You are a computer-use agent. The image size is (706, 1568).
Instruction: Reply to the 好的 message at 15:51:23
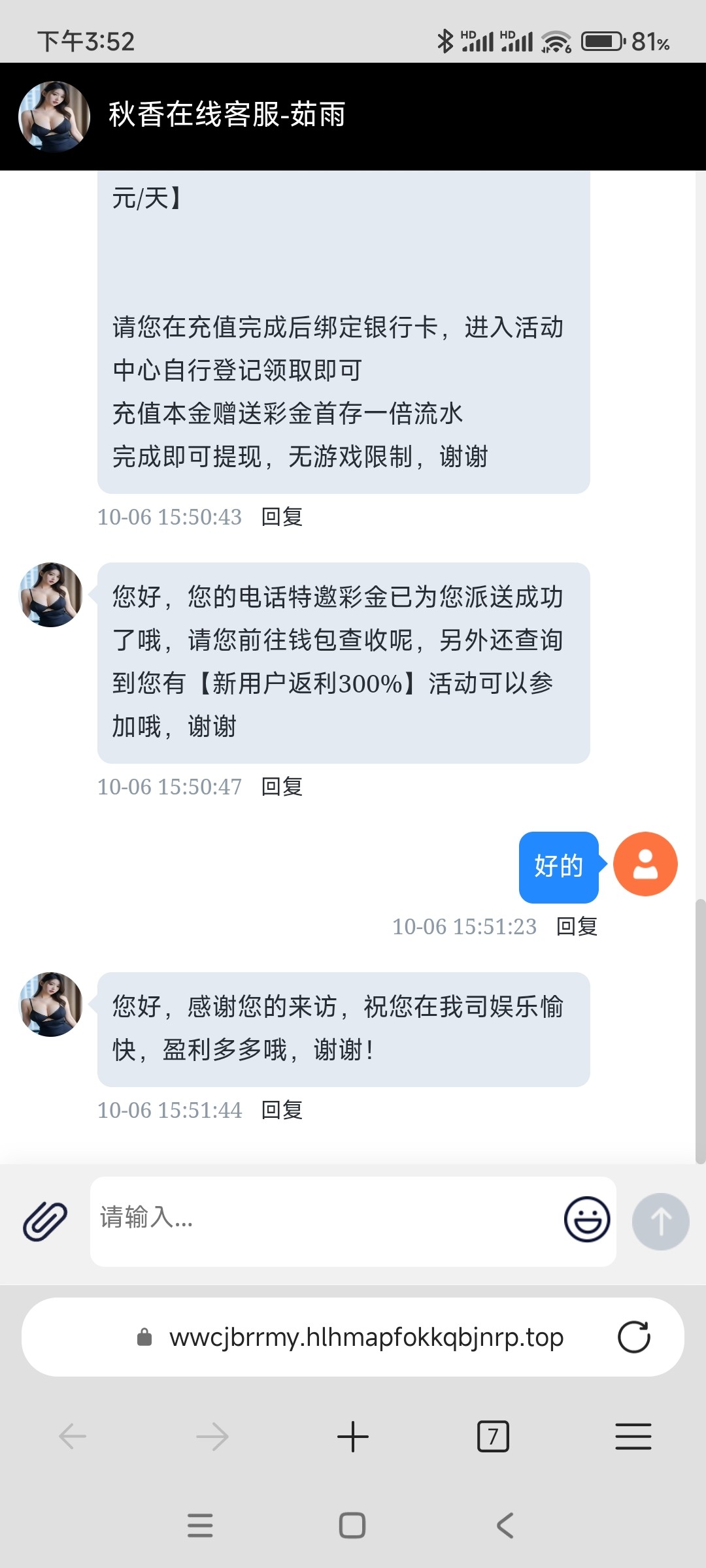577,926
